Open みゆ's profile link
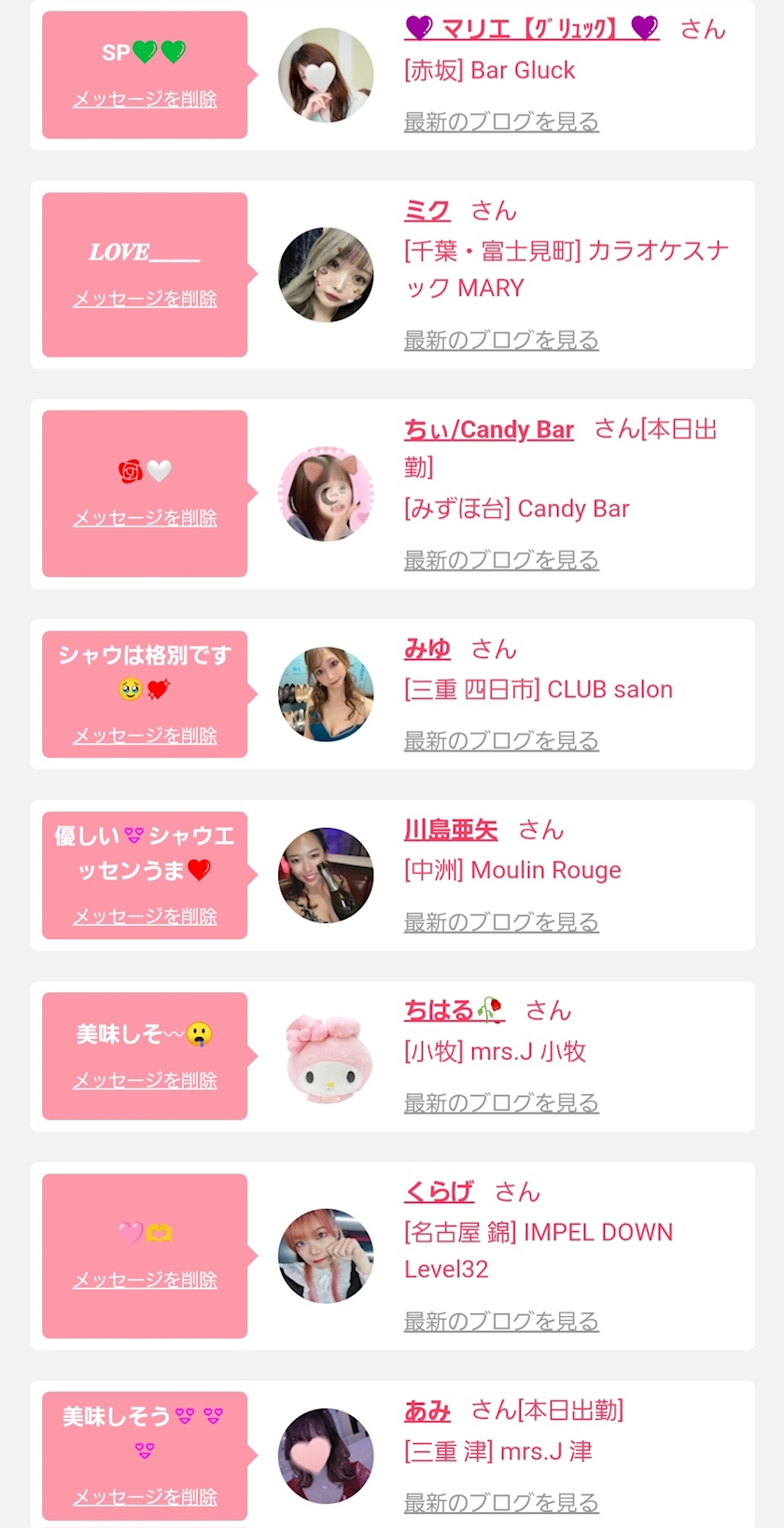784x1528 pixels. (427, 649)
